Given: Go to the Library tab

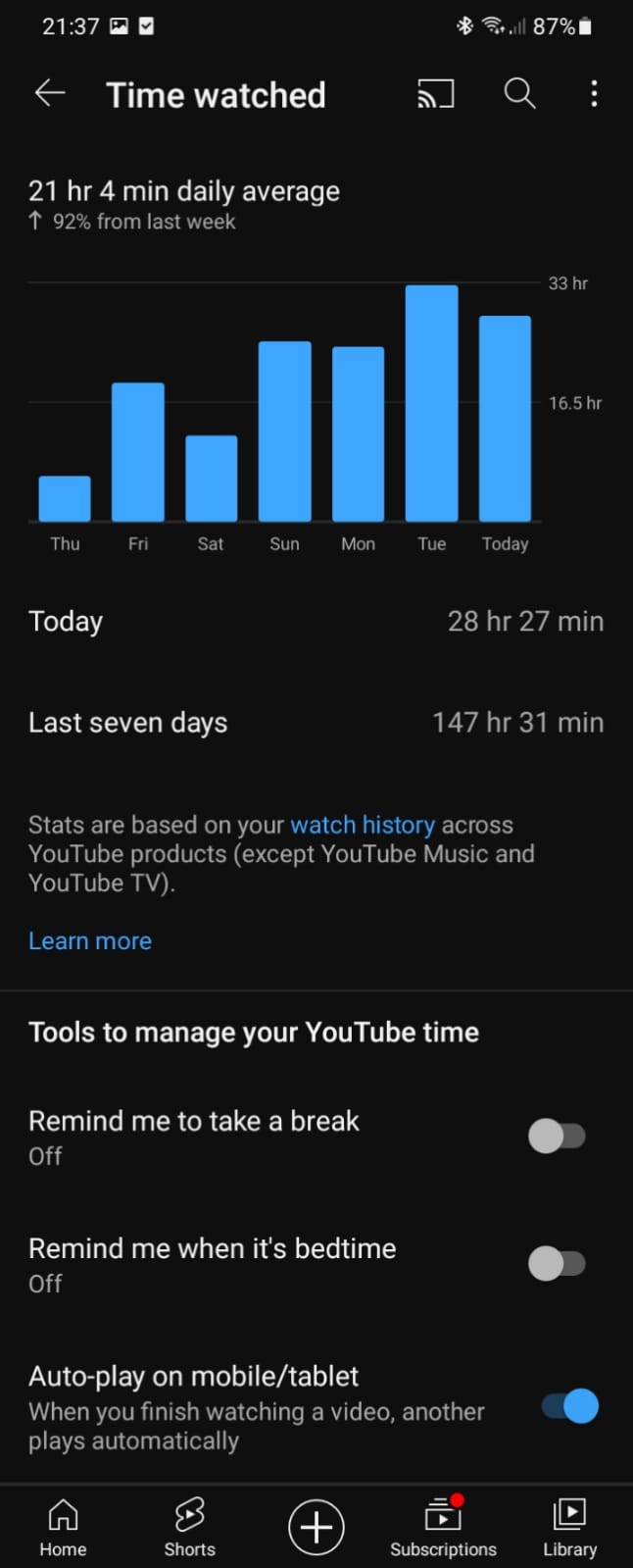Looking at the screenshot, I should click(569, 1527).
